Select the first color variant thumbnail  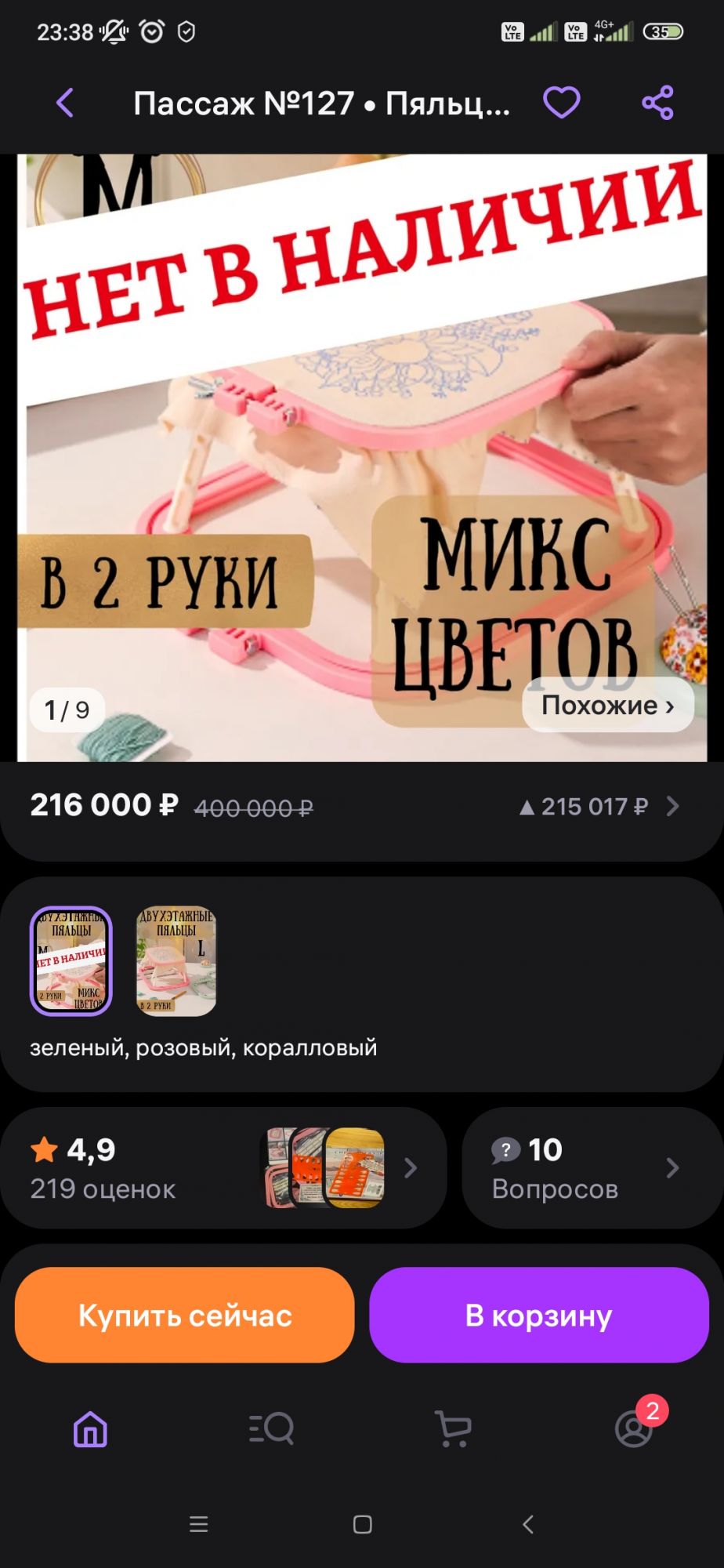(71, 961)
